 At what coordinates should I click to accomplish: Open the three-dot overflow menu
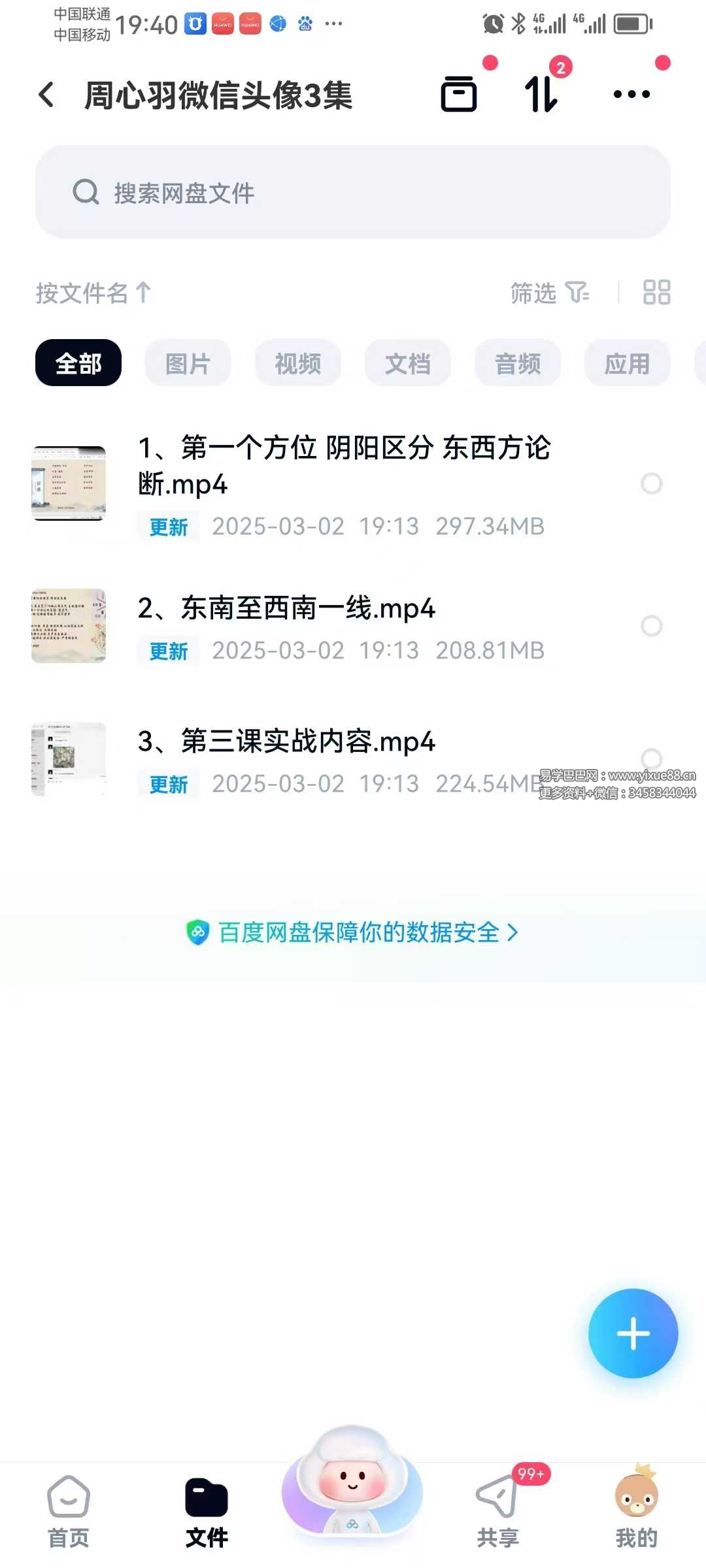[631, 94]
